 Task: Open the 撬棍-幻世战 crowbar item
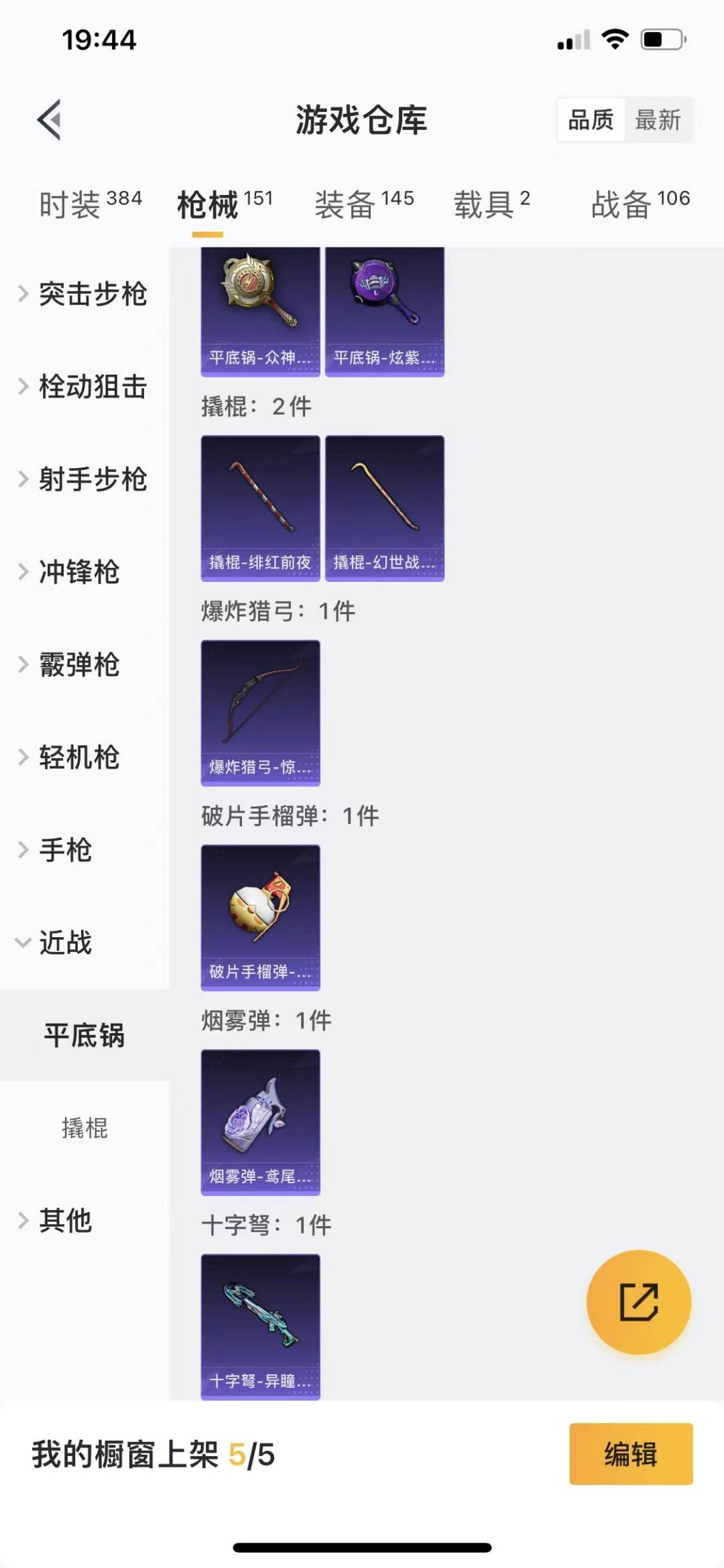(x=384, y=509)
